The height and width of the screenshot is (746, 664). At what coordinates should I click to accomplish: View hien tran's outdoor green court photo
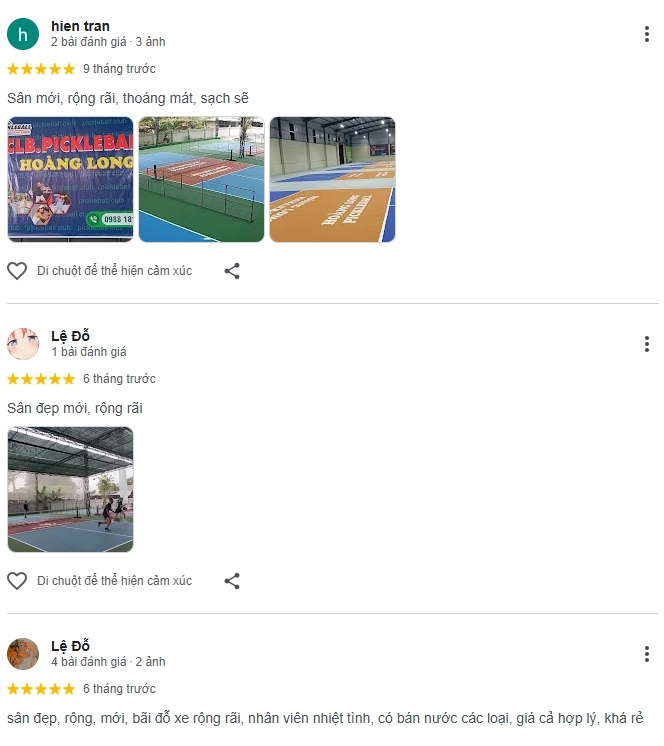point(201,180)
